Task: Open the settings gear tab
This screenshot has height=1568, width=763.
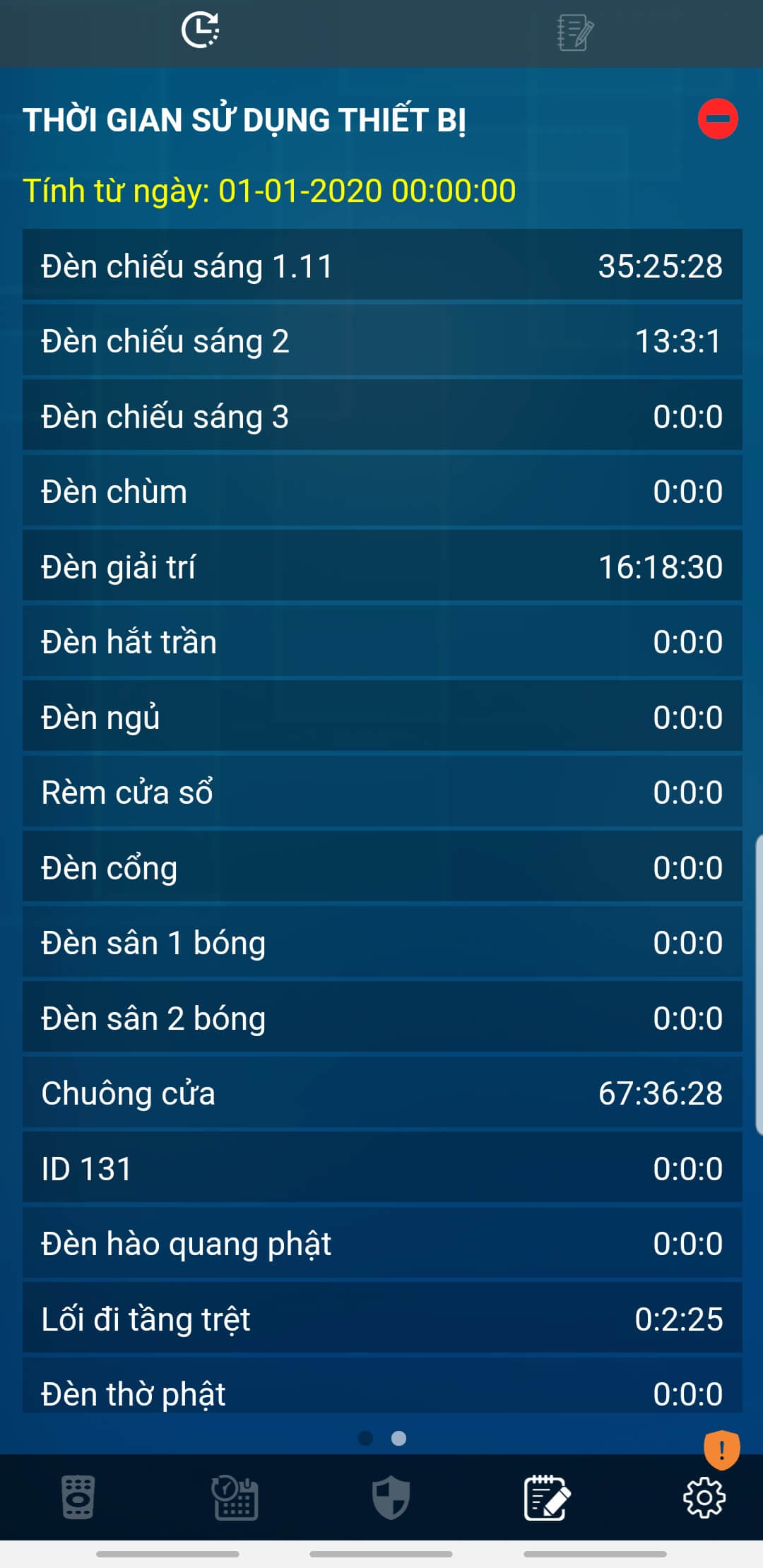Action: [704, 1497]
